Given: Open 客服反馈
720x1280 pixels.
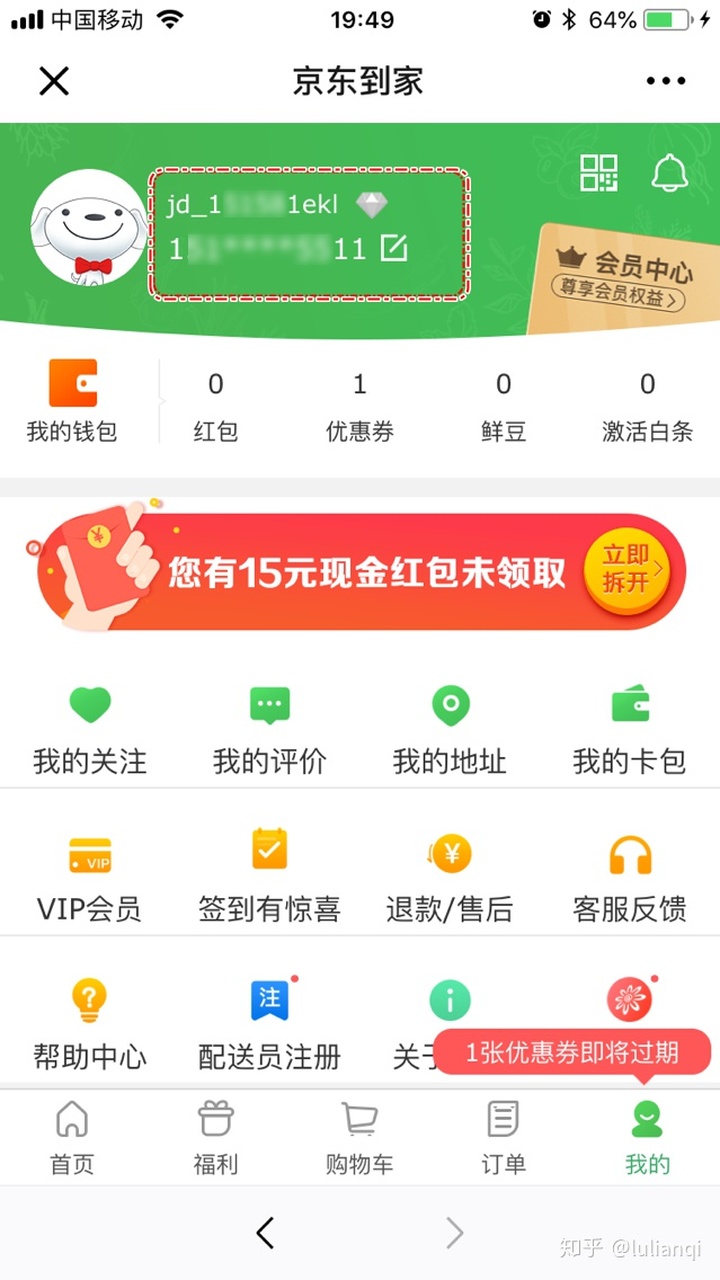Looking at the screenshot, I should (x=630, y=880).
